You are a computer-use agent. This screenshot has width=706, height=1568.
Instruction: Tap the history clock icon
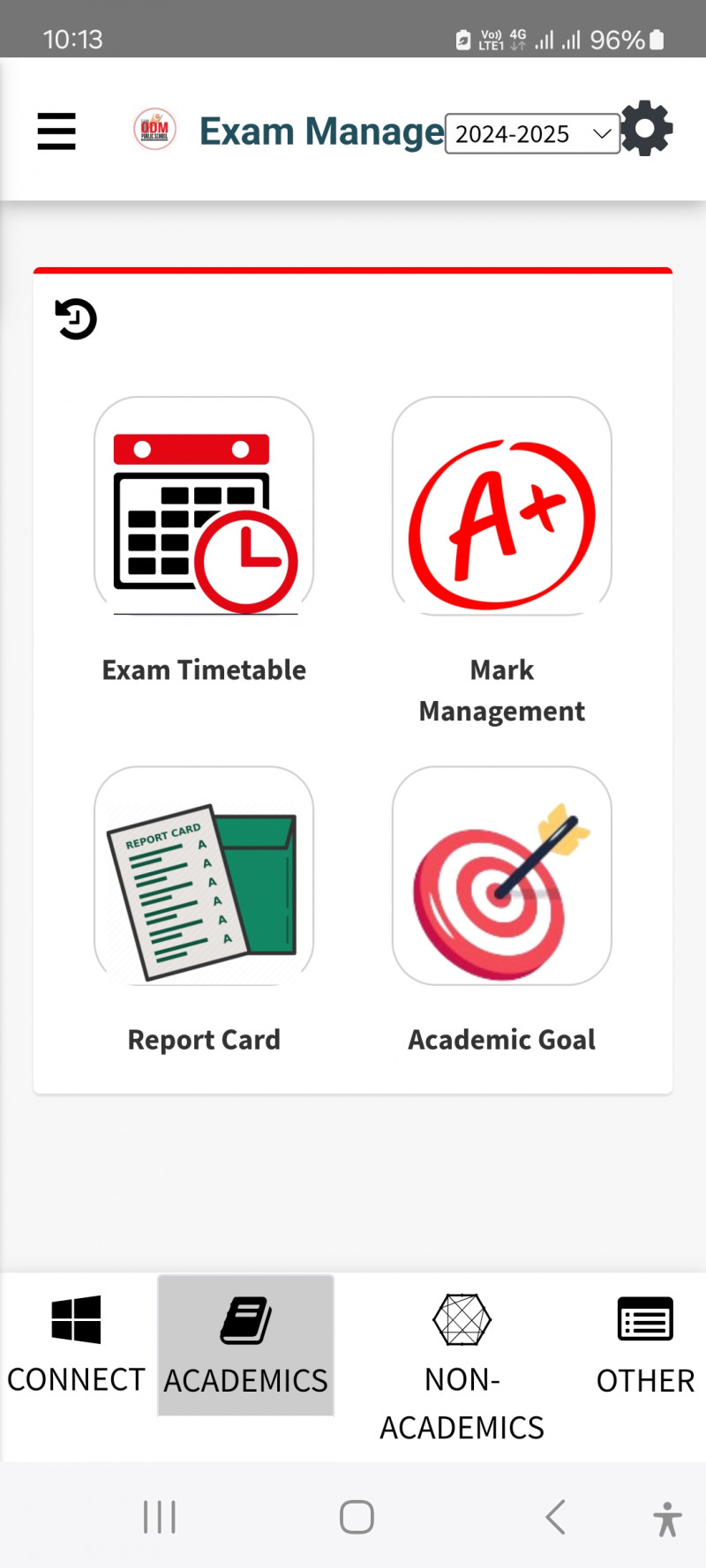tap(76, 318)
